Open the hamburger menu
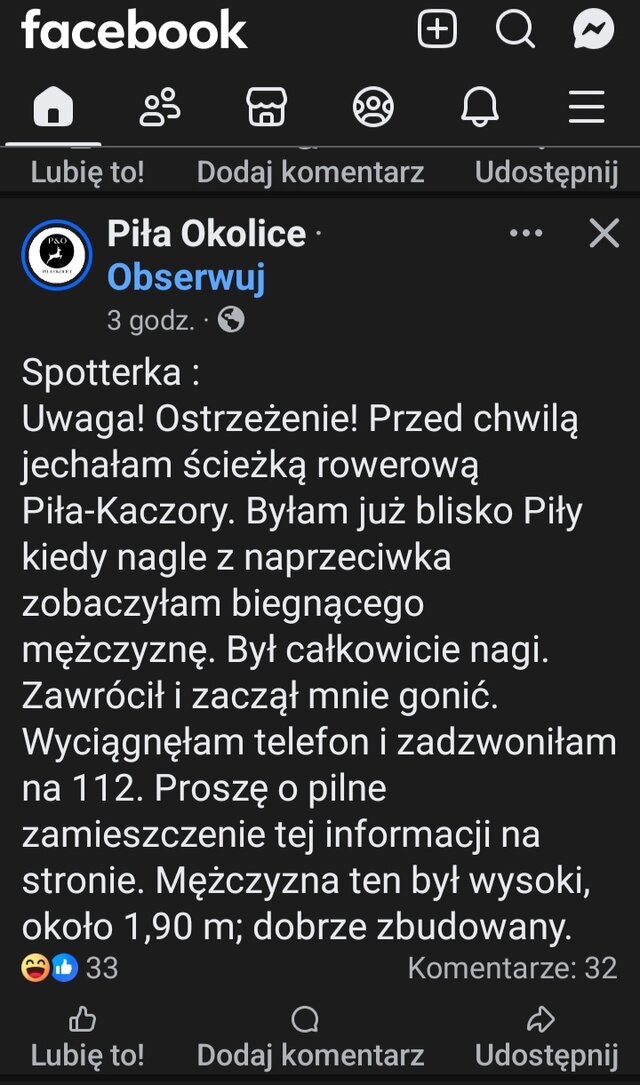 click(x=586, y=107)
